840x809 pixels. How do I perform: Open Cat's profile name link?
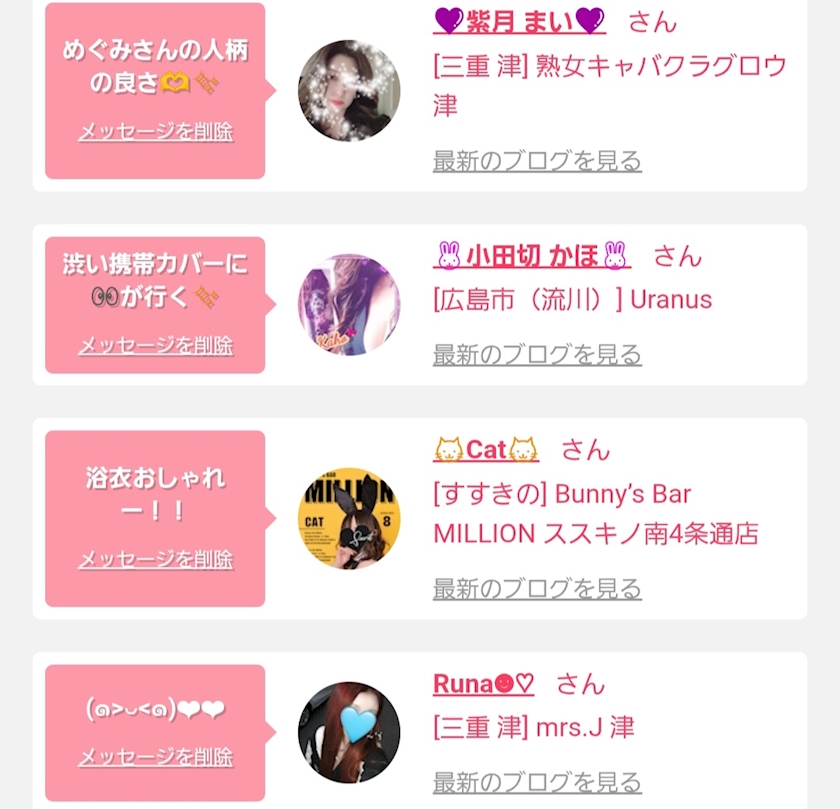[x=486, y=450]
